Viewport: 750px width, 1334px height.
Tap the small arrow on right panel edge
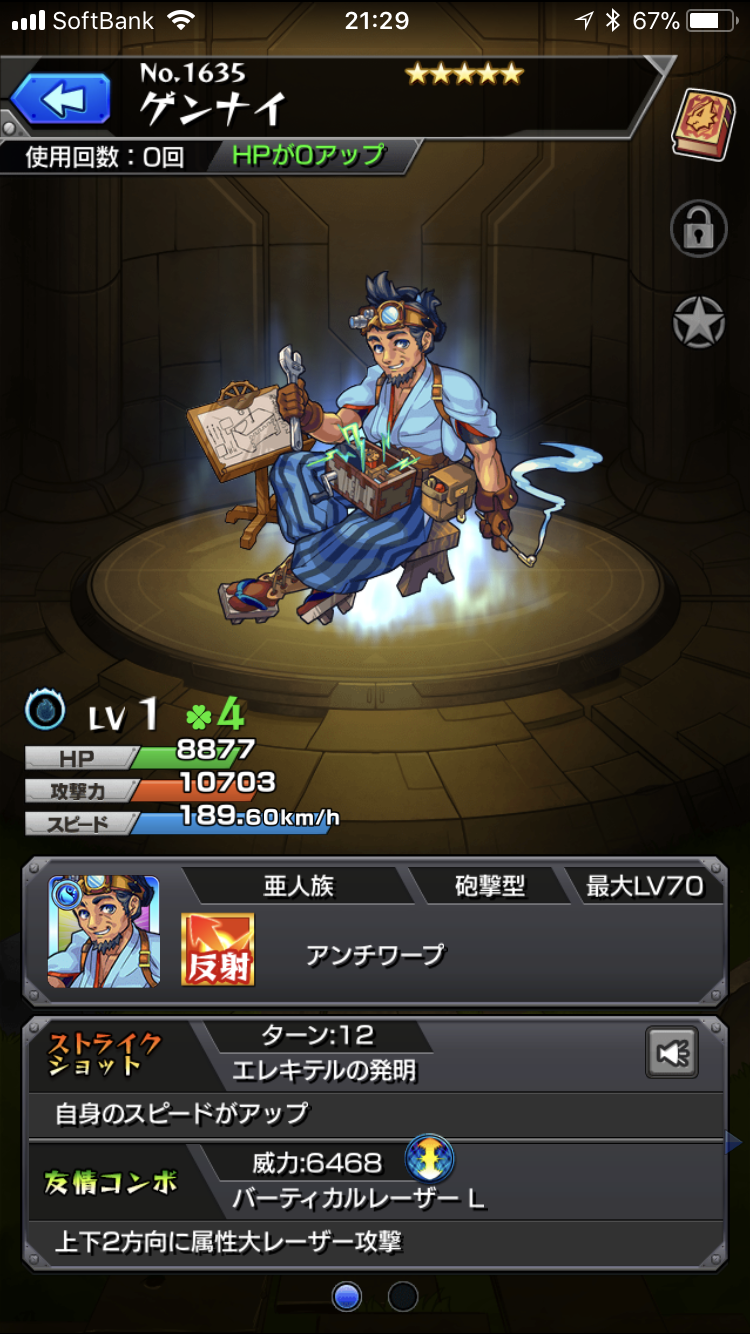(735, 1141)
